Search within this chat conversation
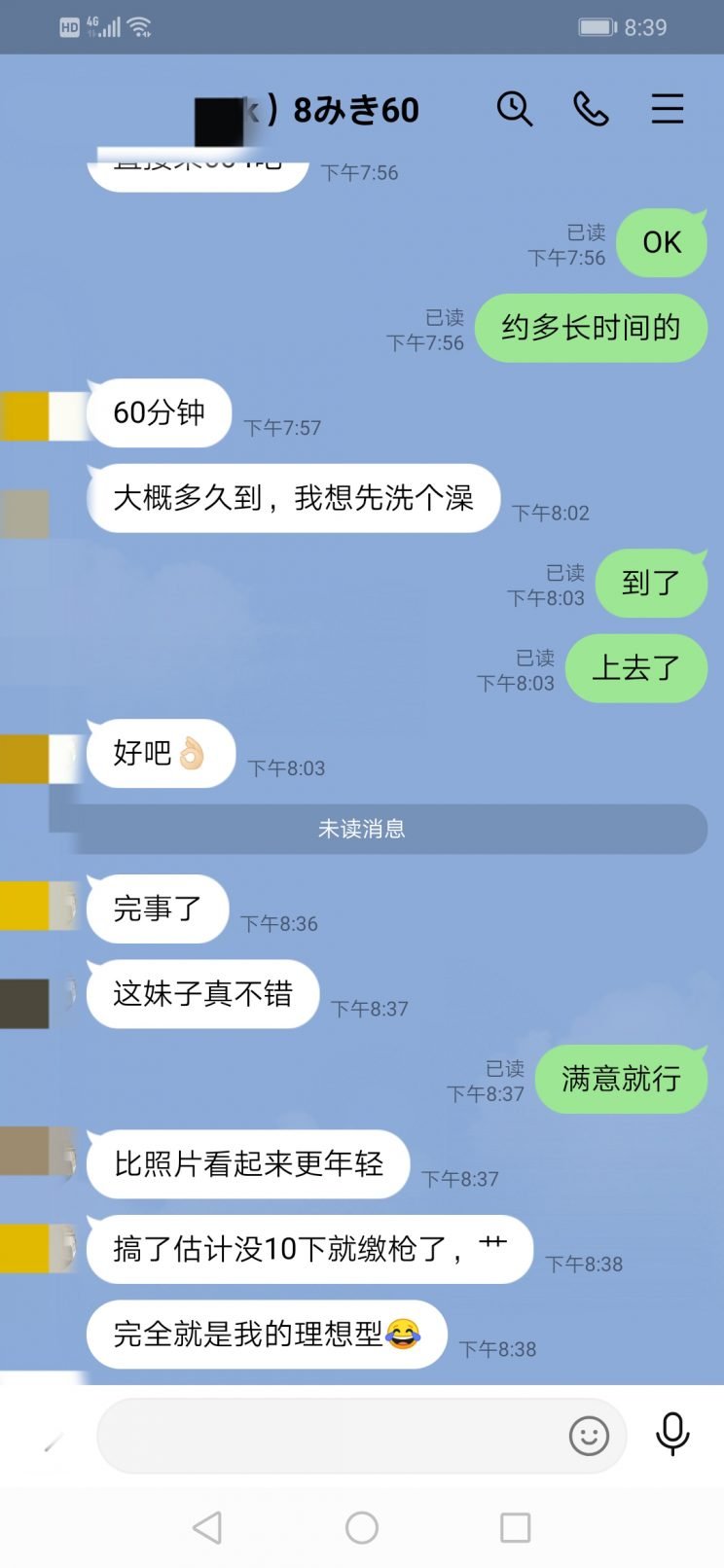Viewport: 724px width, 1568px height. (x=514, y=109)
